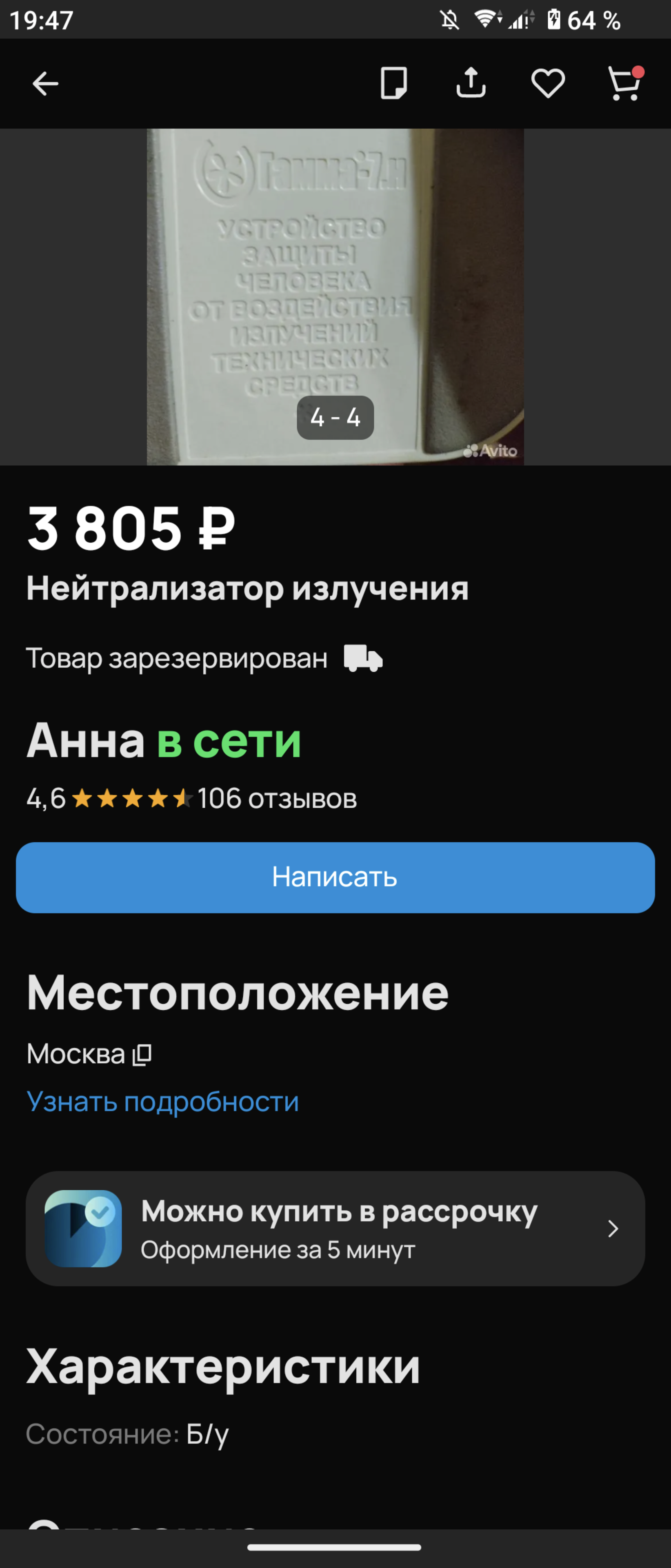Open the shopping cart
This screenshot has height=1568, width=671.
pos(624,84)
